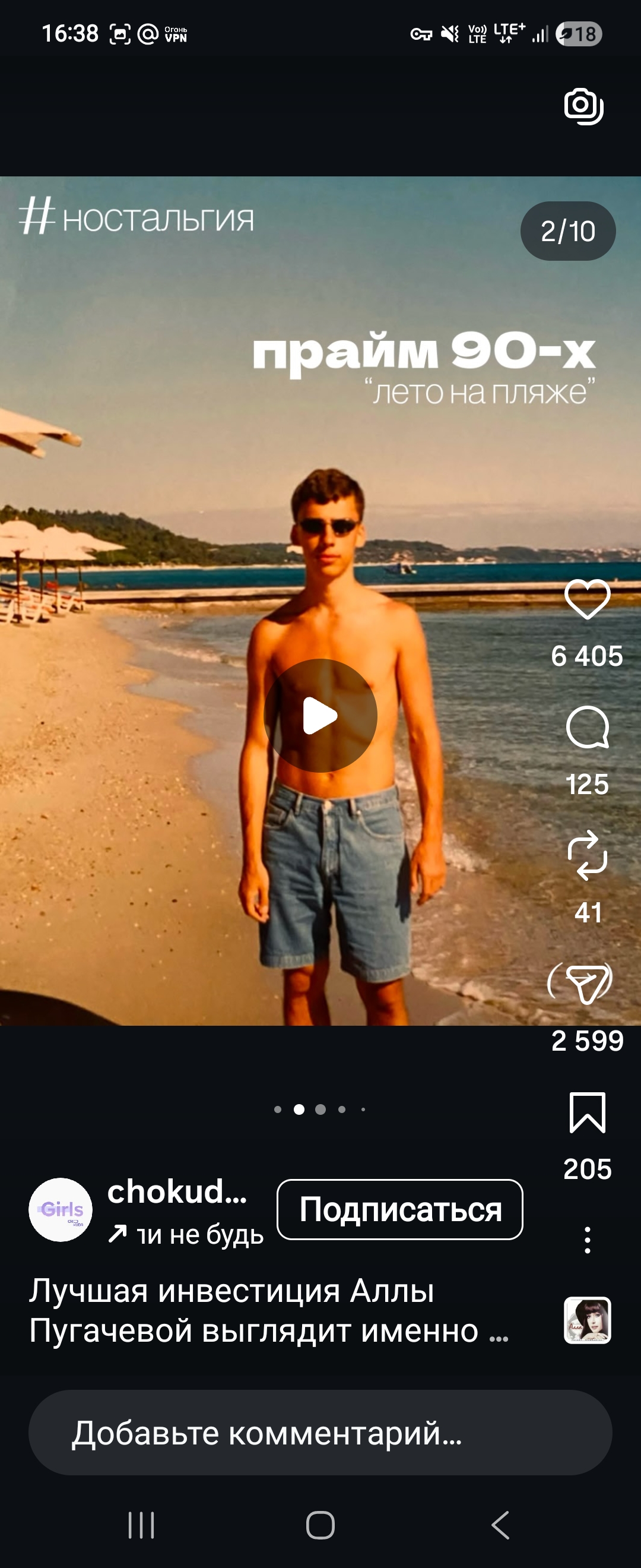Like this post with the heart icon
Viewport: 641px width, 1568px height.
click(587, 599)
